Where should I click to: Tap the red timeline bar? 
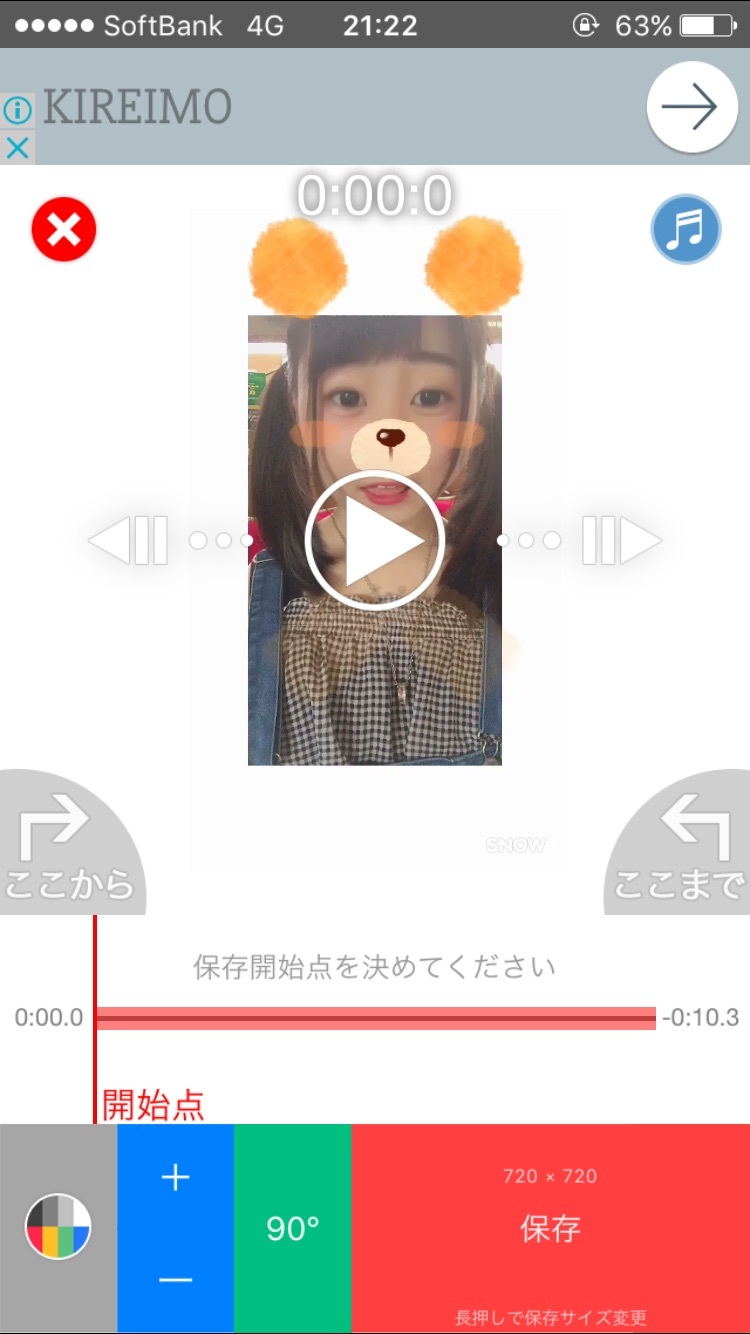click(375, 1018)
